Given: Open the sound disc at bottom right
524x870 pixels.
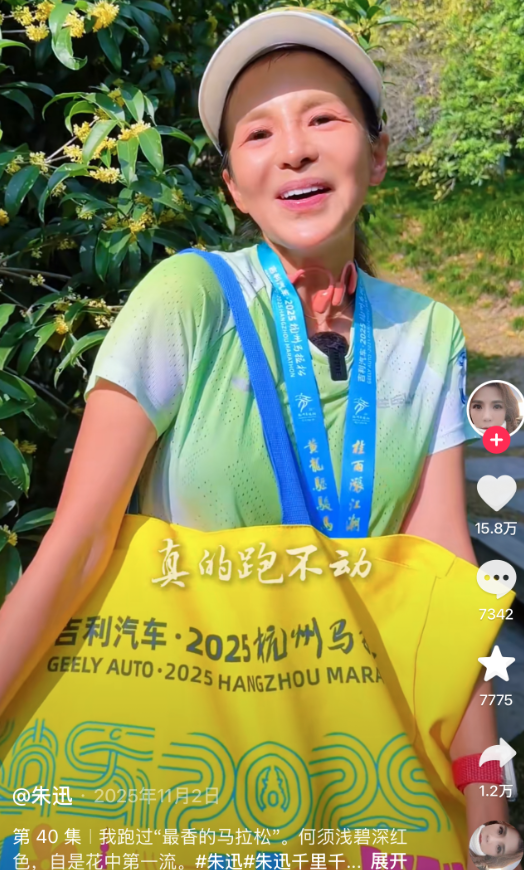Looking at the screenshot, I should 496,846.
